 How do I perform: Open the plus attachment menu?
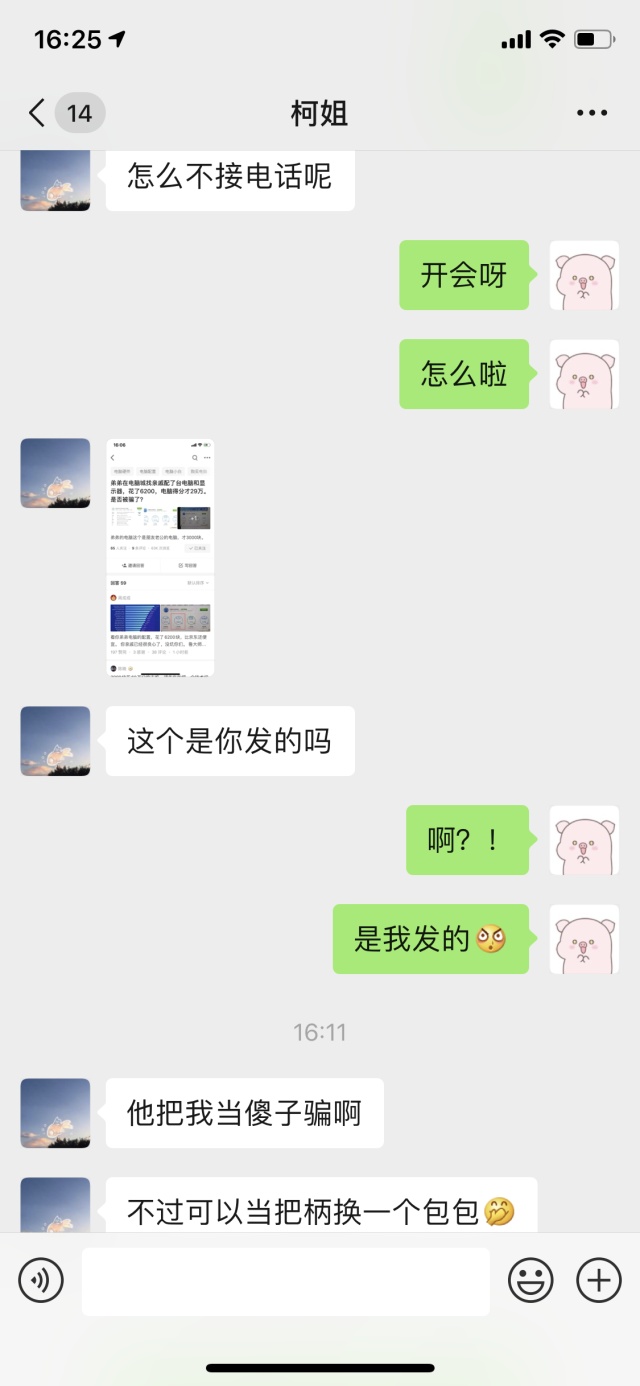pos(599,1280)
